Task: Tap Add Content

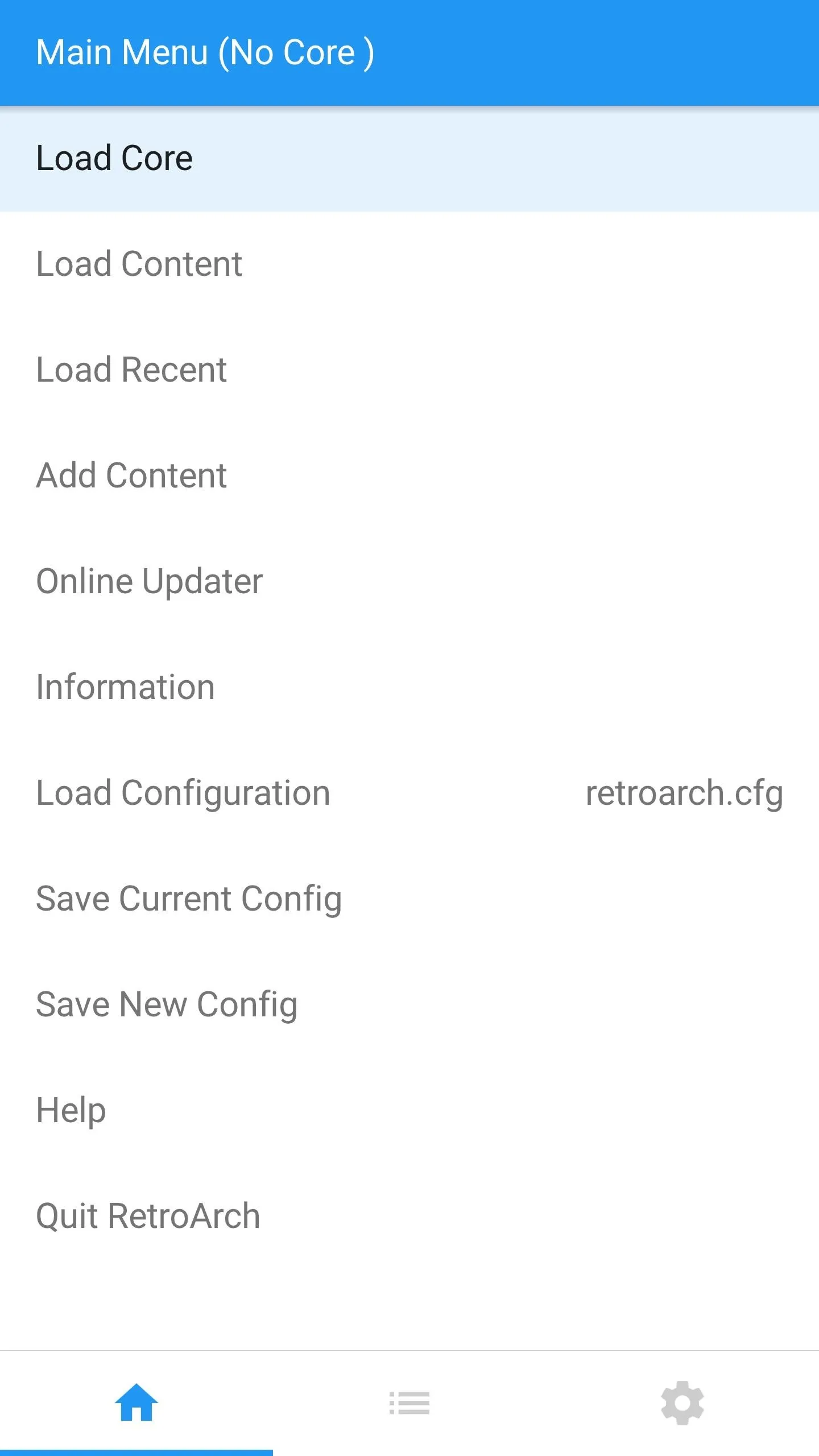Action: (x=409, y=476)
